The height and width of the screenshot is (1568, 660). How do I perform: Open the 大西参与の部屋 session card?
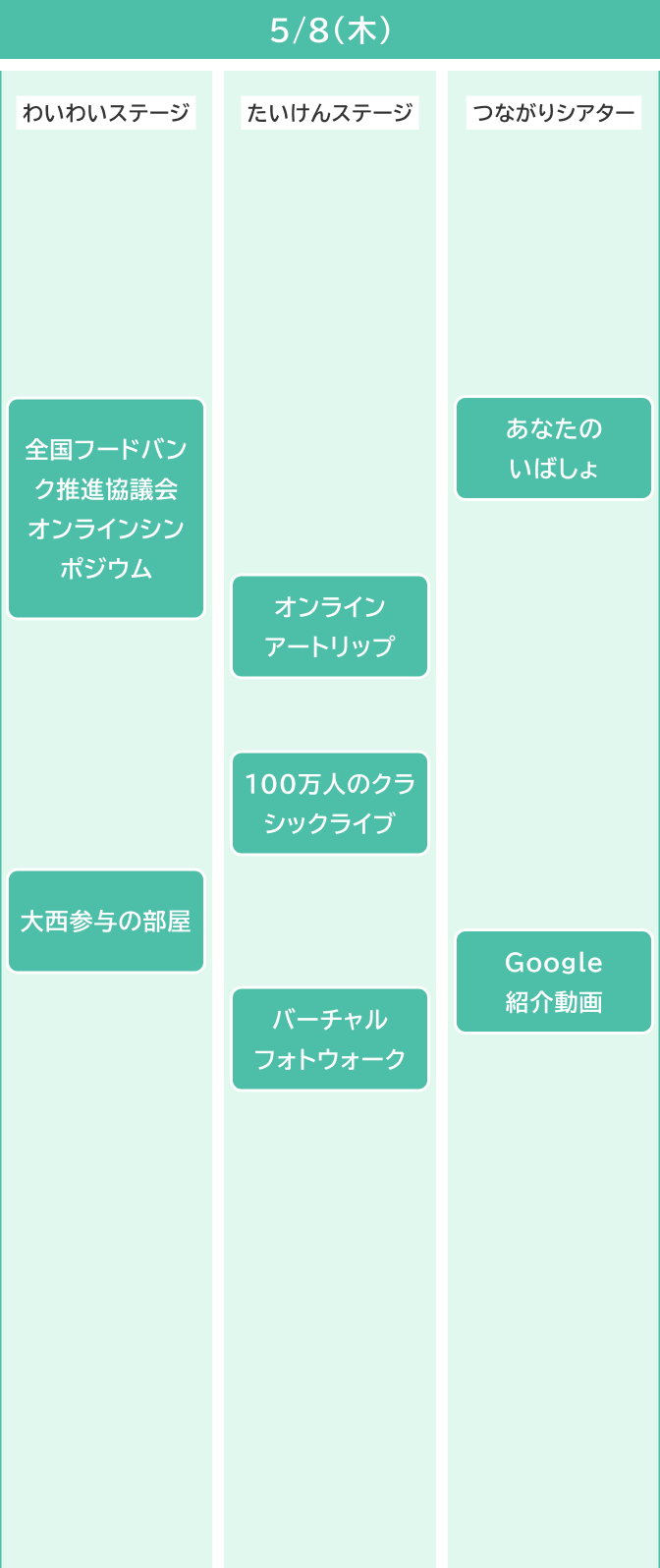tap(106, 921)
